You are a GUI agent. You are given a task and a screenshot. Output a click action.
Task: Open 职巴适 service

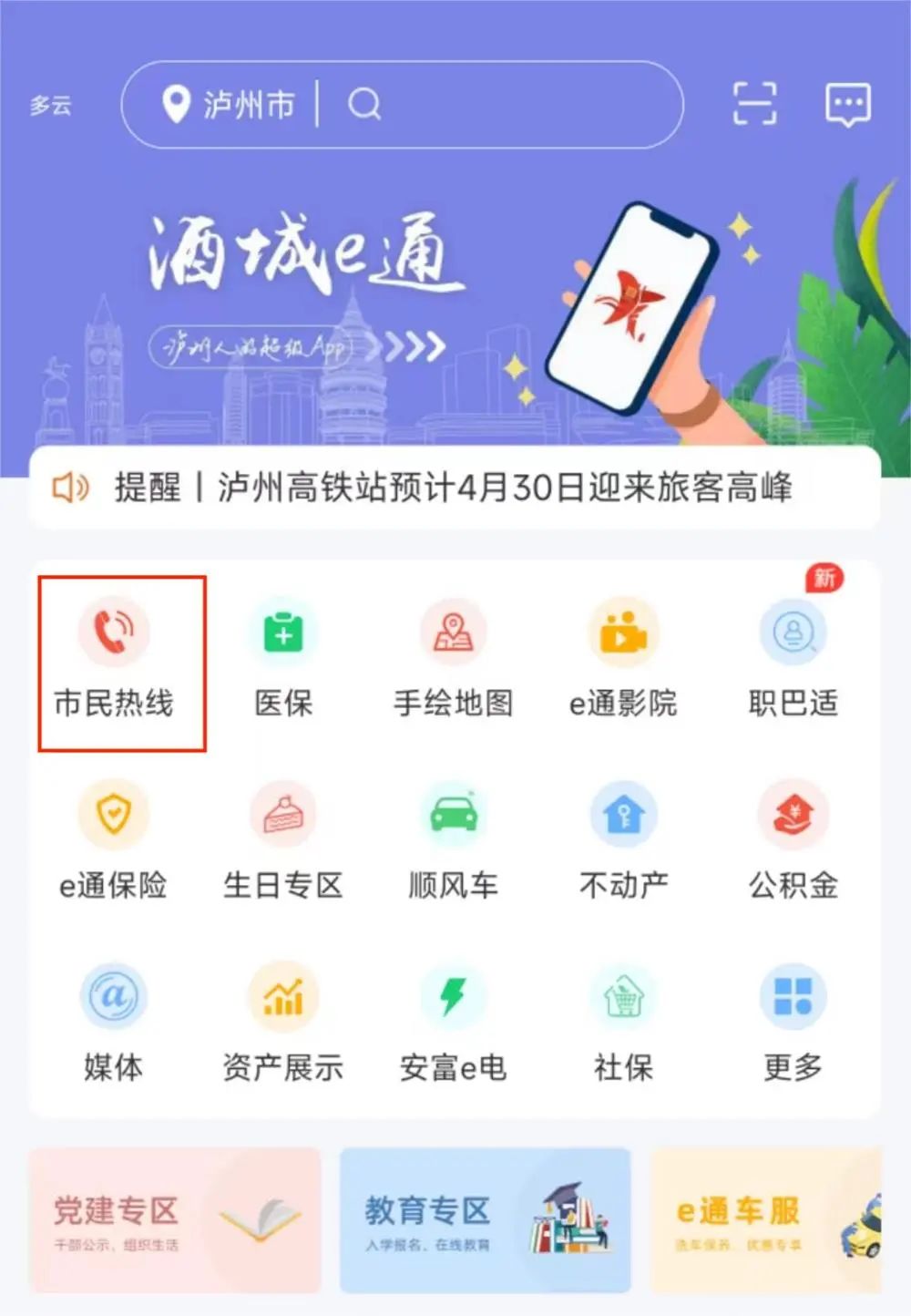(x=793, y=661)
